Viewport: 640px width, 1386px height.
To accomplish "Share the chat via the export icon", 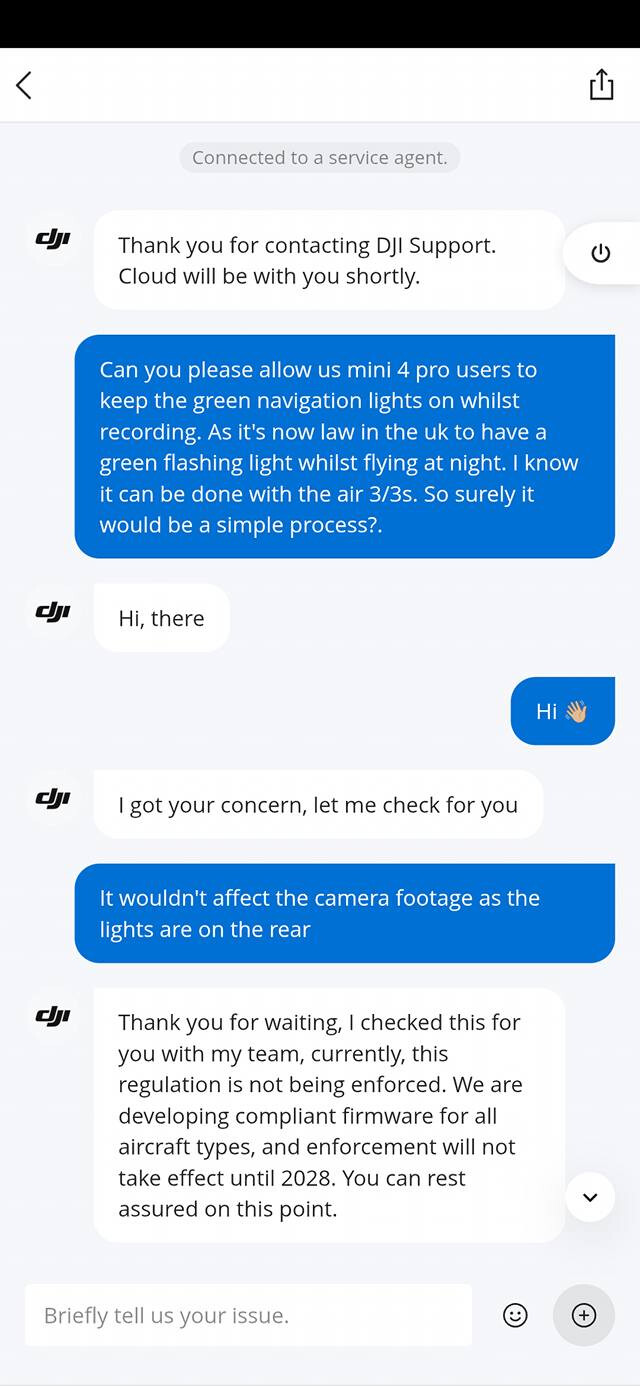I will point(601,85).
